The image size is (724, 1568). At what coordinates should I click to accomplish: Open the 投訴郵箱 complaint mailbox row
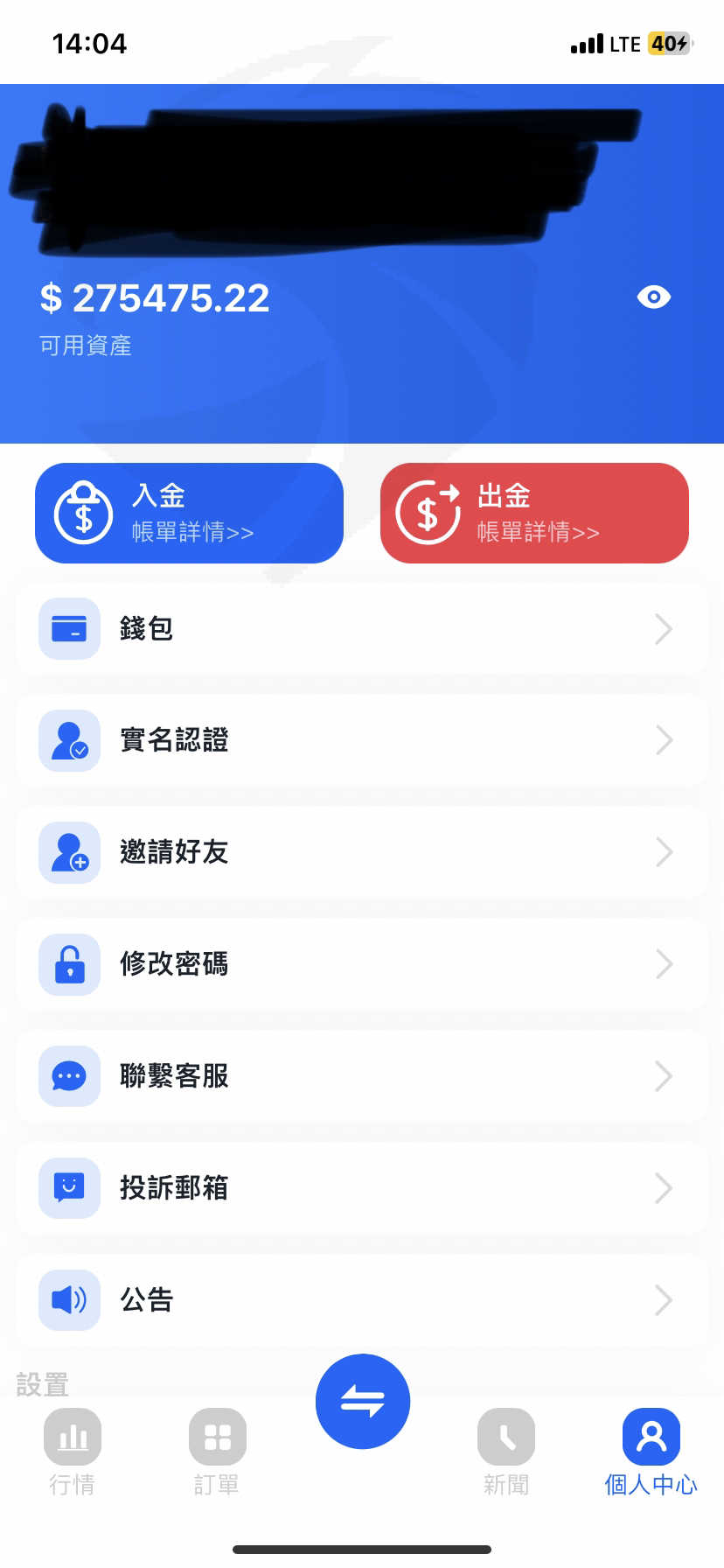(x=362, y=1188)
